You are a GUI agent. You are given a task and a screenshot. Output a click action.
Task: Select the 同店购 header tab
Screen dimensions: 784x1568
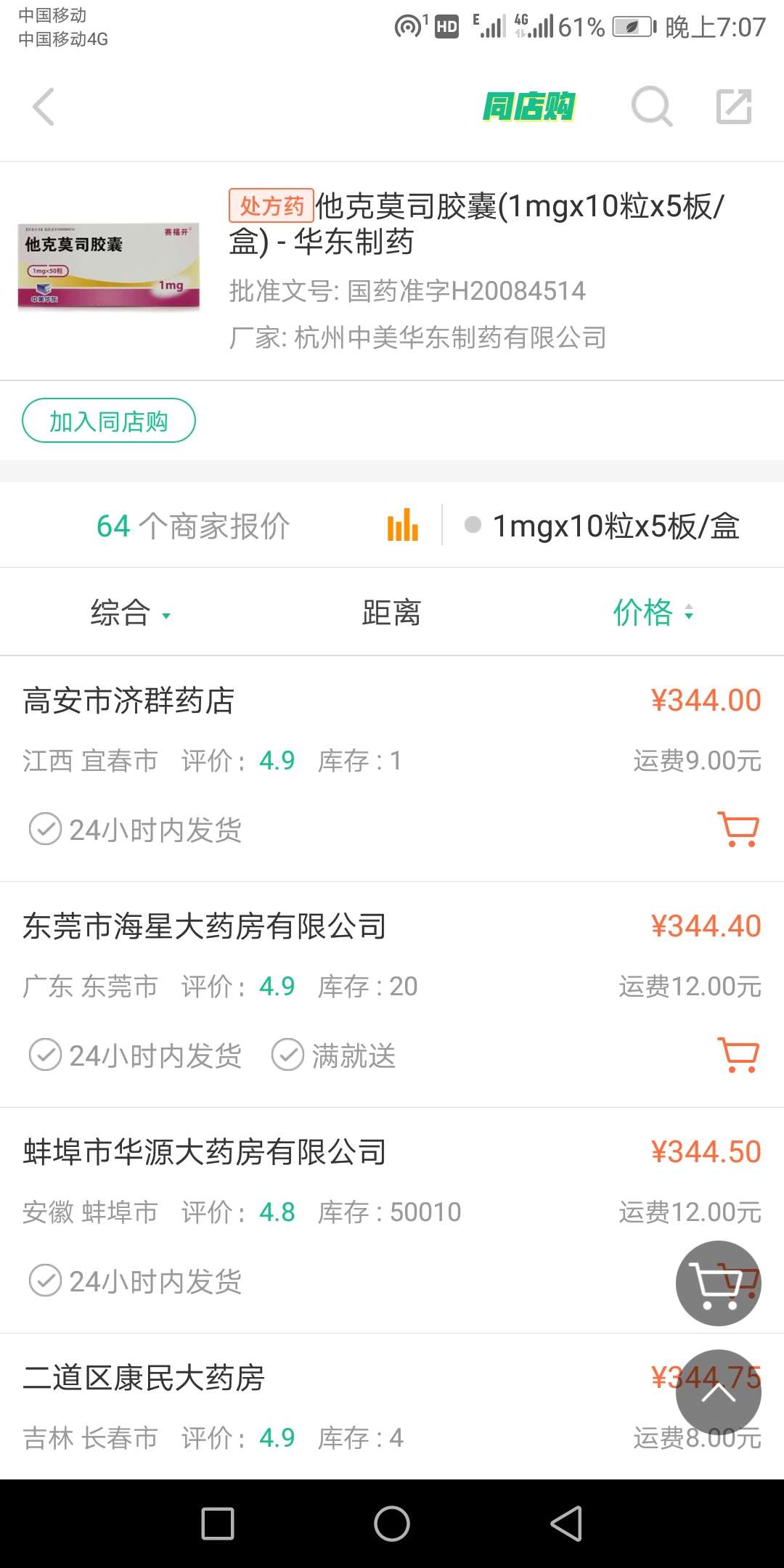pyautogui.click(x=529, y=106)
